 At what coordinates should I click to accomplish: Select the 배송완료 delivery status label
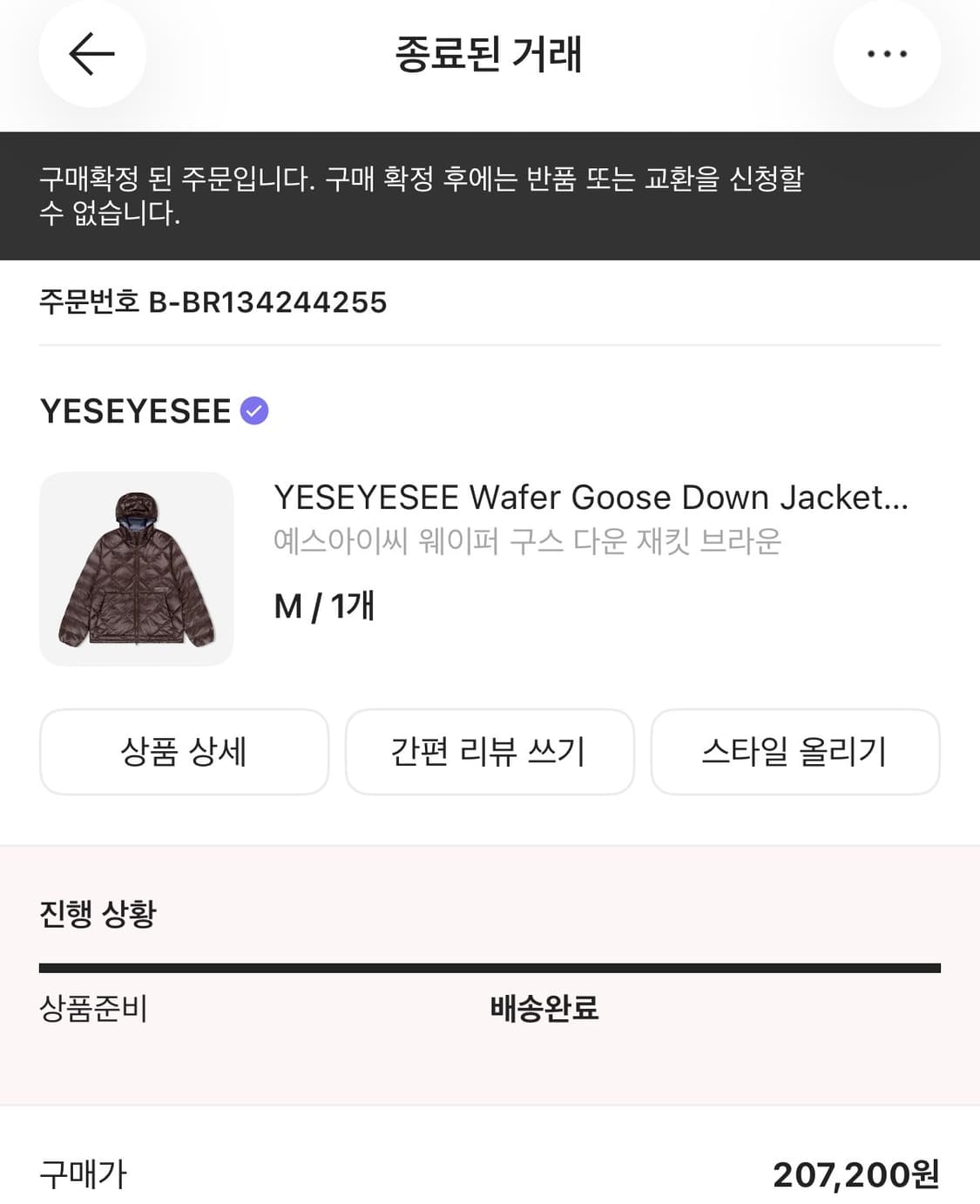[x=544, y=1010]
